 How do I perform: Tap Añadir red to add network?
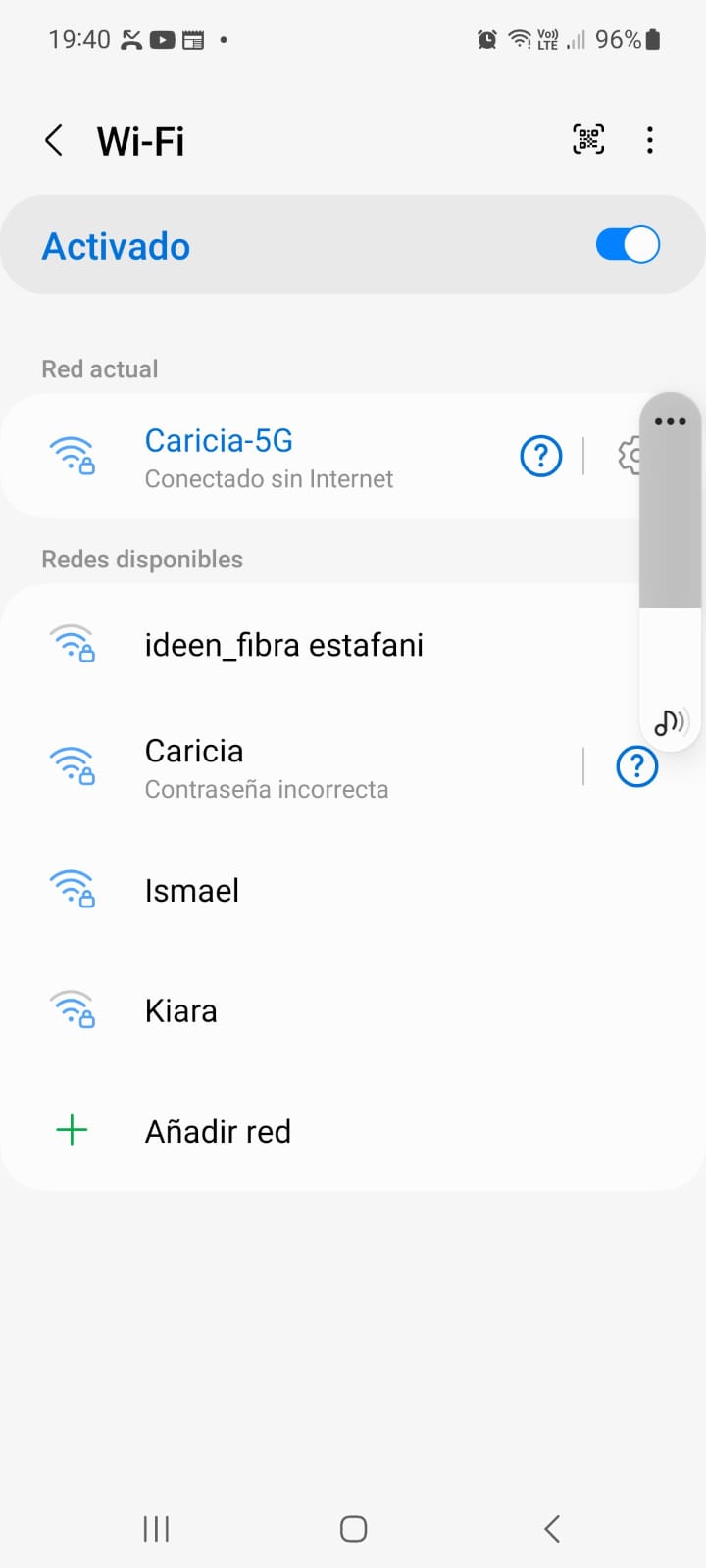point(218,1131)
